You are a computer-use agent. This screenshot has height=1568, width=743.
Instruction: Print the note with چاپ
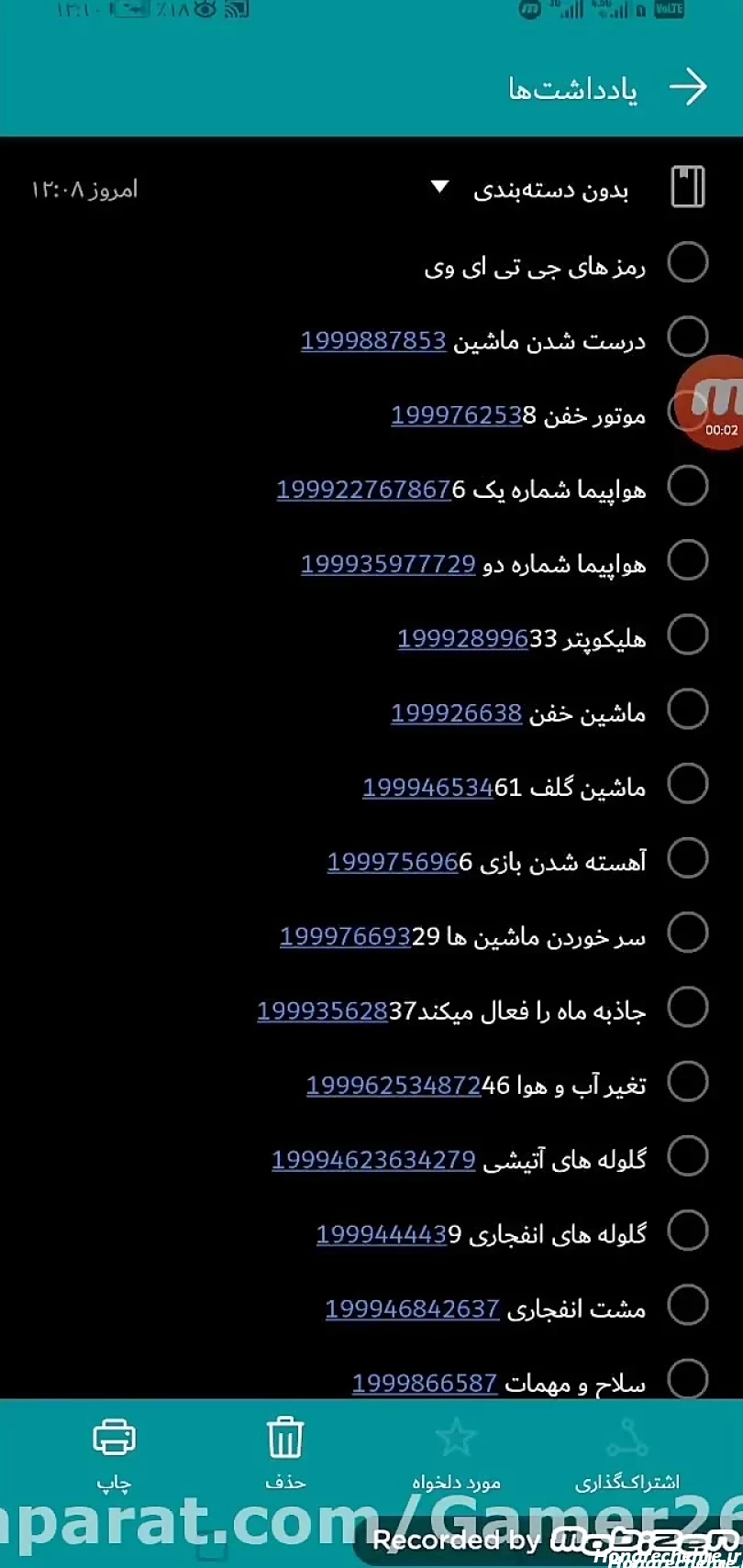click(115, 1454)
